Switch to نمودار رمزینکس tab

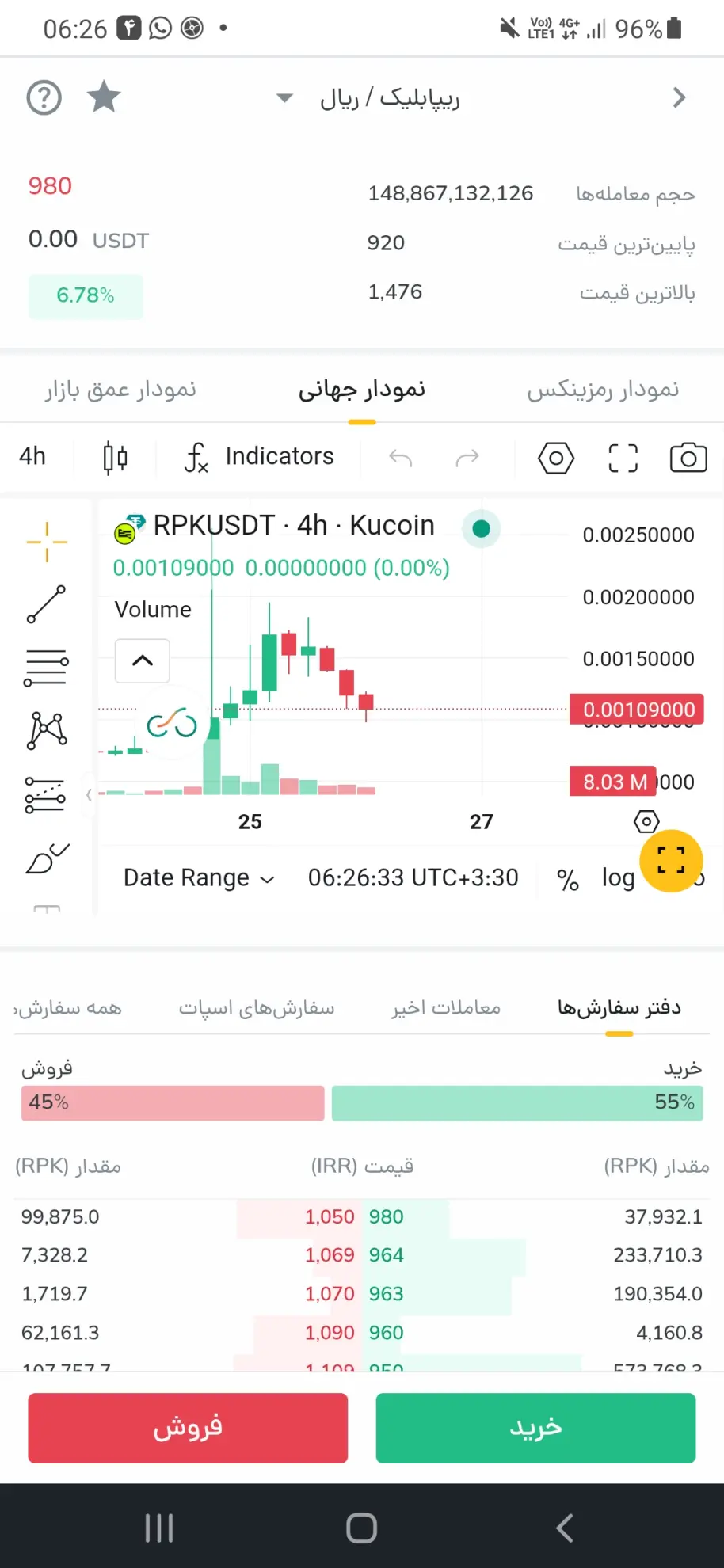tap(604, 390)
